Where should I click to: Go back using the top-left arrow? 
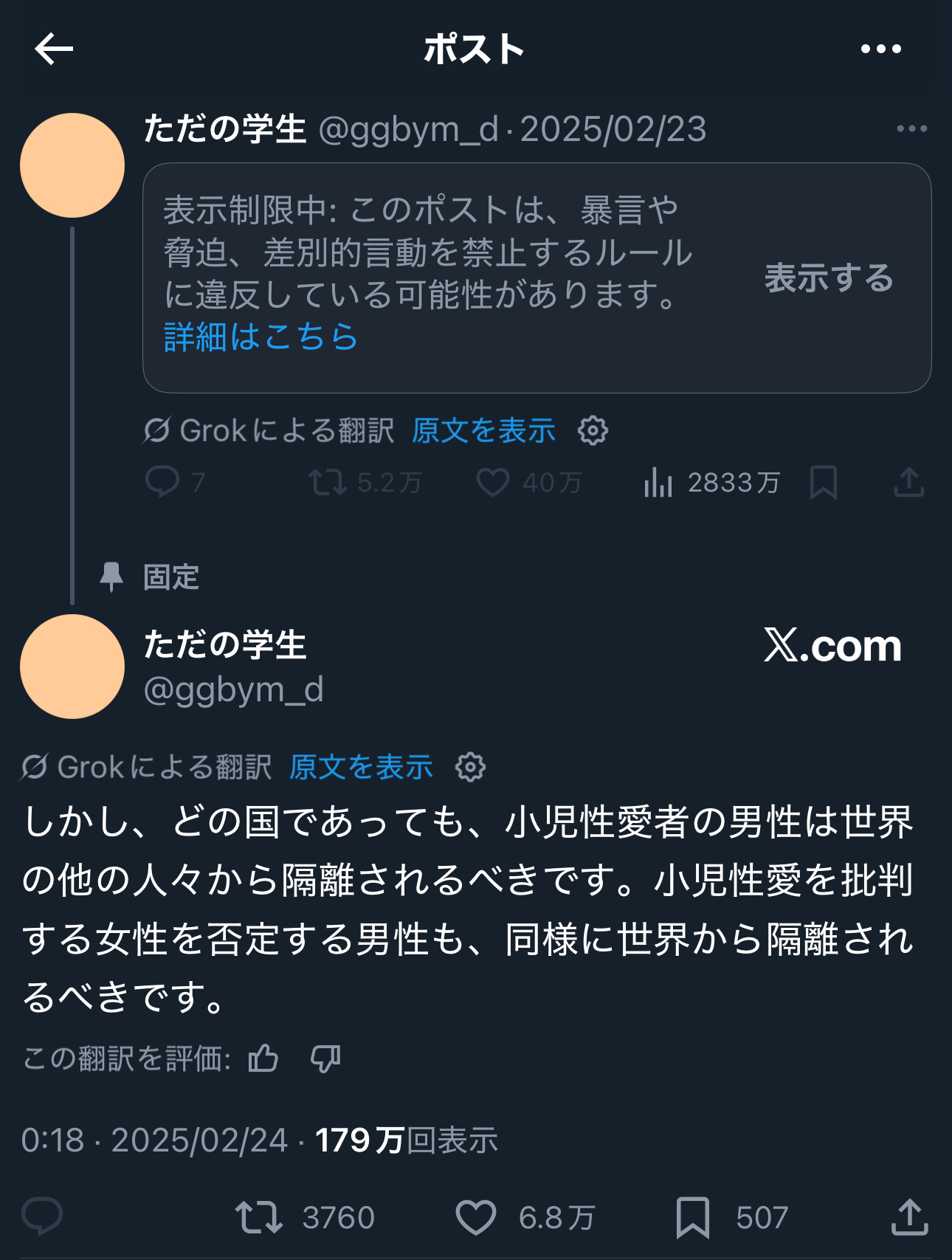click(x=54, y=49)
